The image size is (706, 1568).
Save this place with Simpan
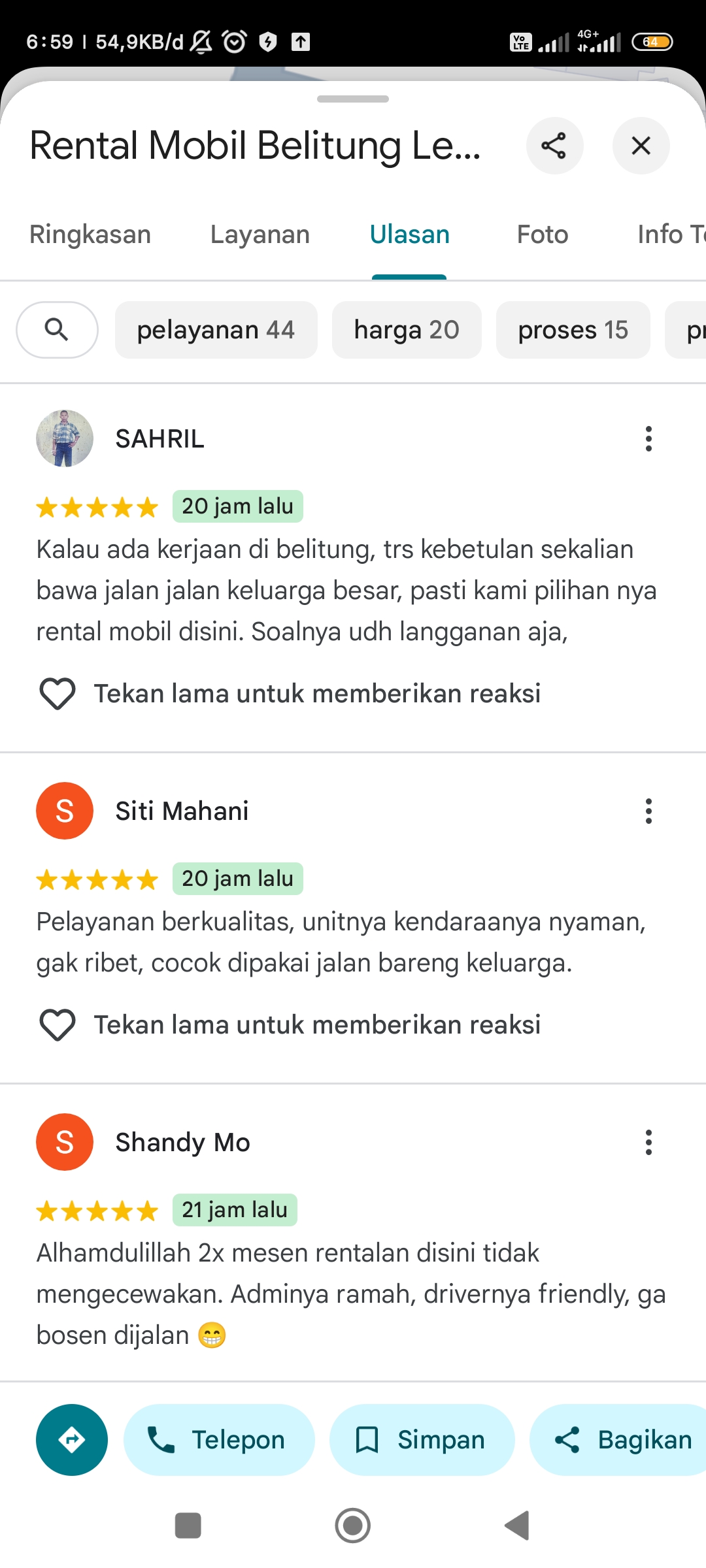pyautogui.click(x=422, y=1440)
